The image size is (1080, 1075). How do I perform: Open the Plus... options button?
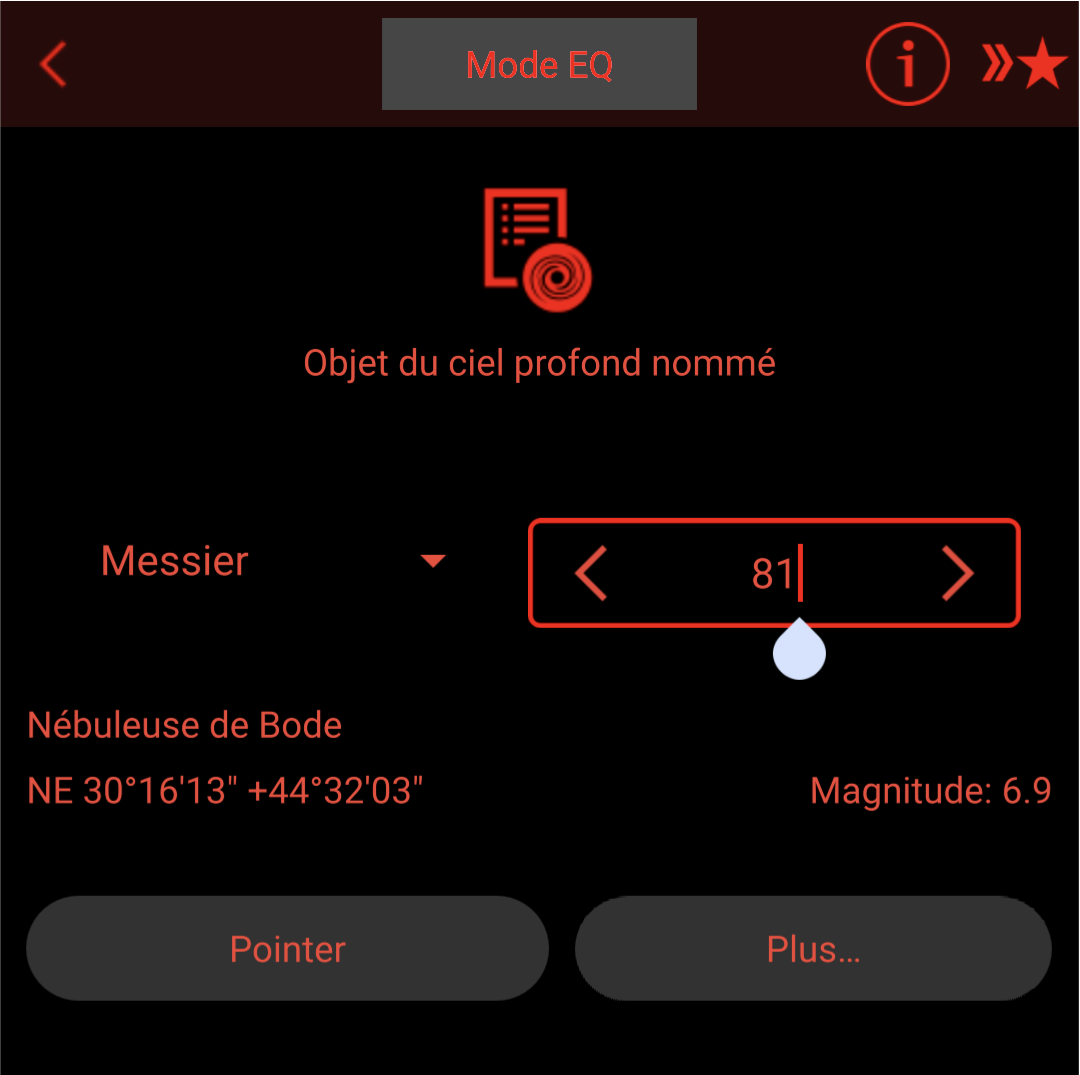(x=813, y=948)
